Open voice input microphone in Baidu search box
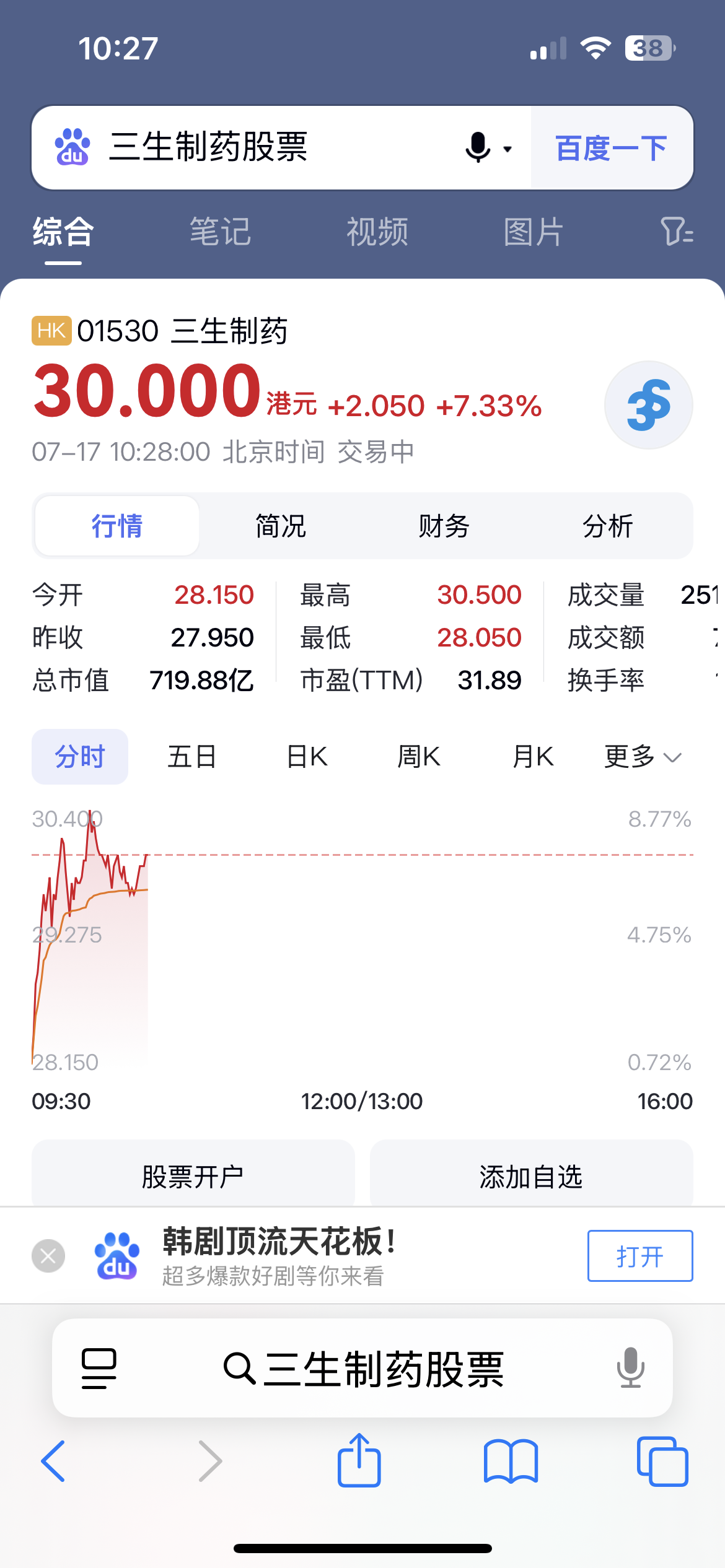 478,147
